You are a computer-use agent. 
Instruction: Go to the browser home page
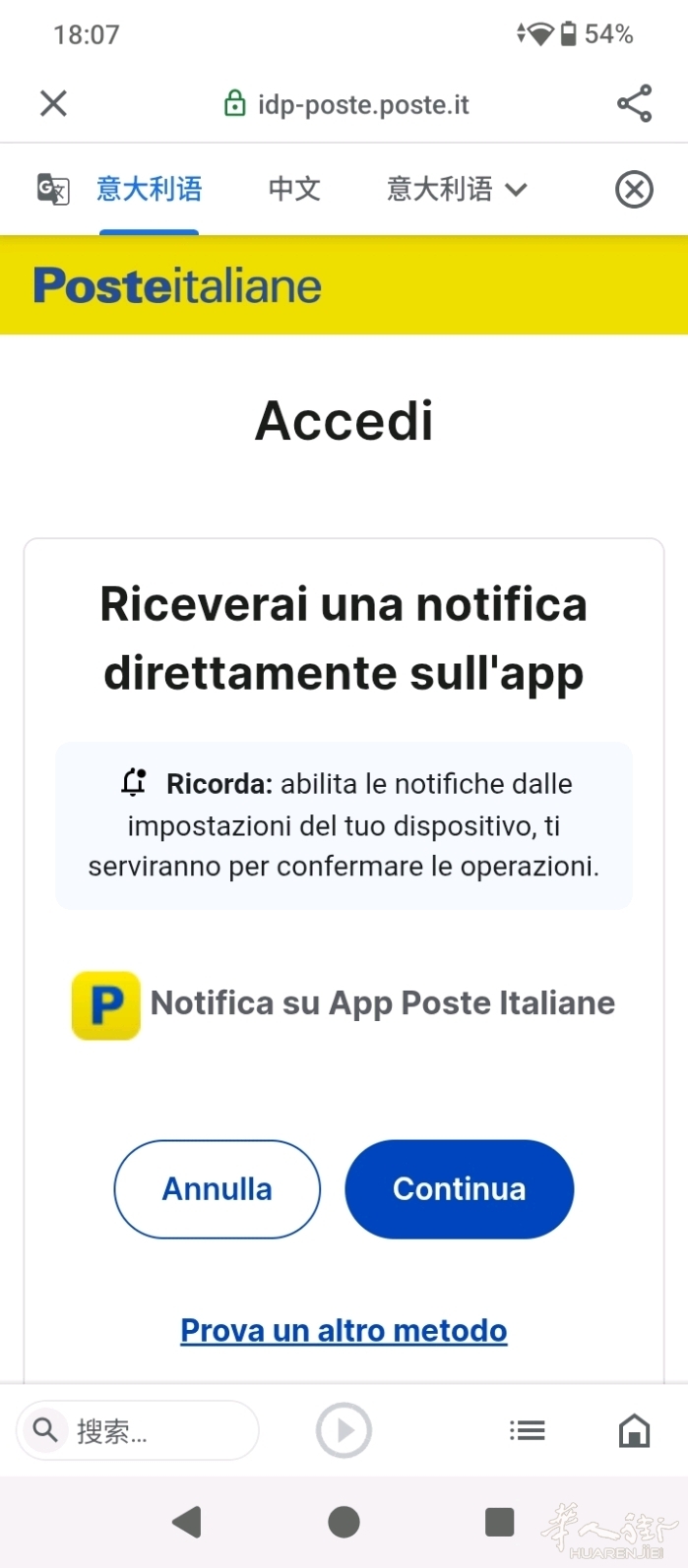pyautogui.click(x=634, y=1430)
